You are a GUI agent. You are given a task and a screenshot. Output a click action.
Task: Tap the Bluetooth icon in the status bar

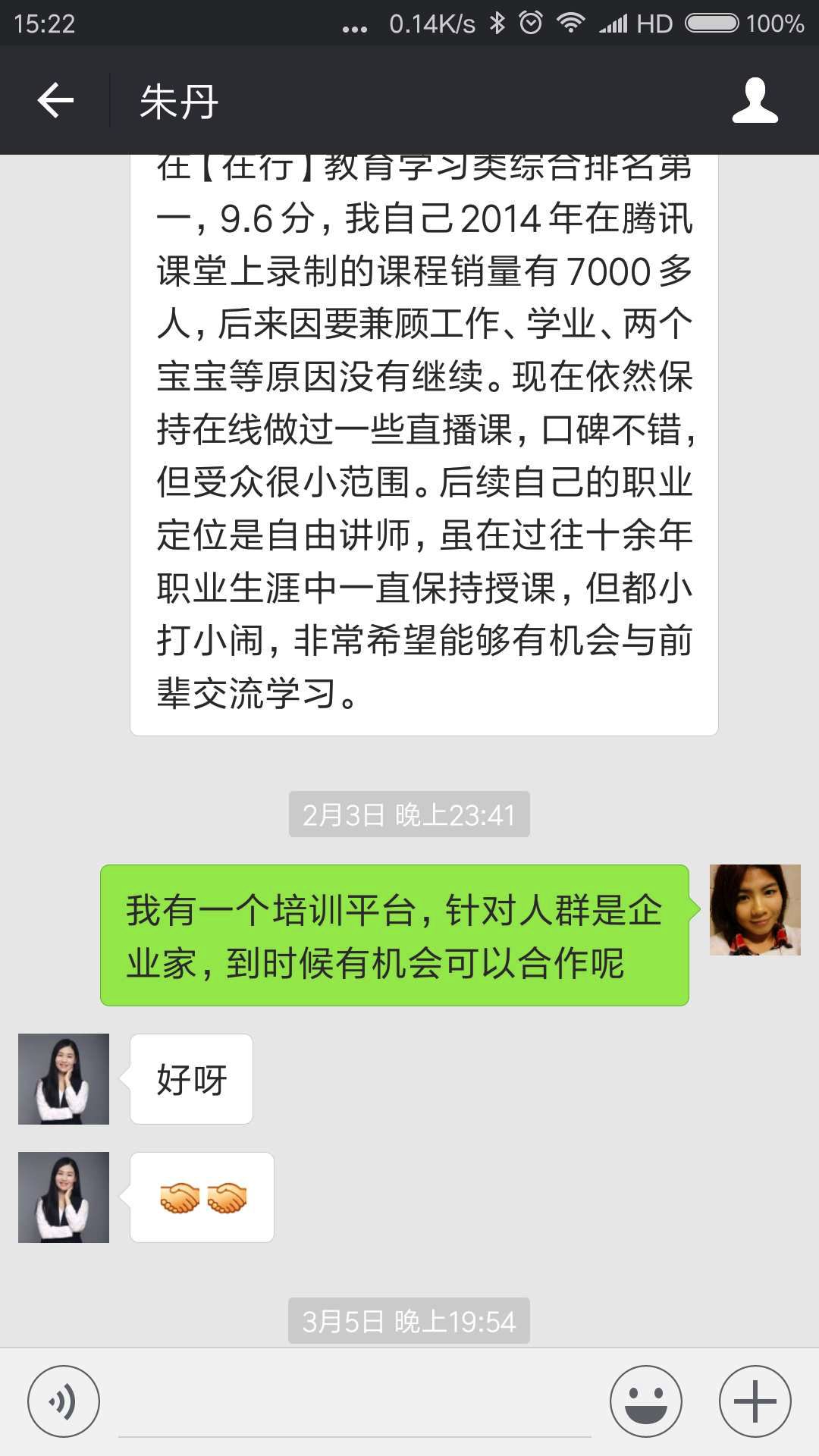point(497,23)
